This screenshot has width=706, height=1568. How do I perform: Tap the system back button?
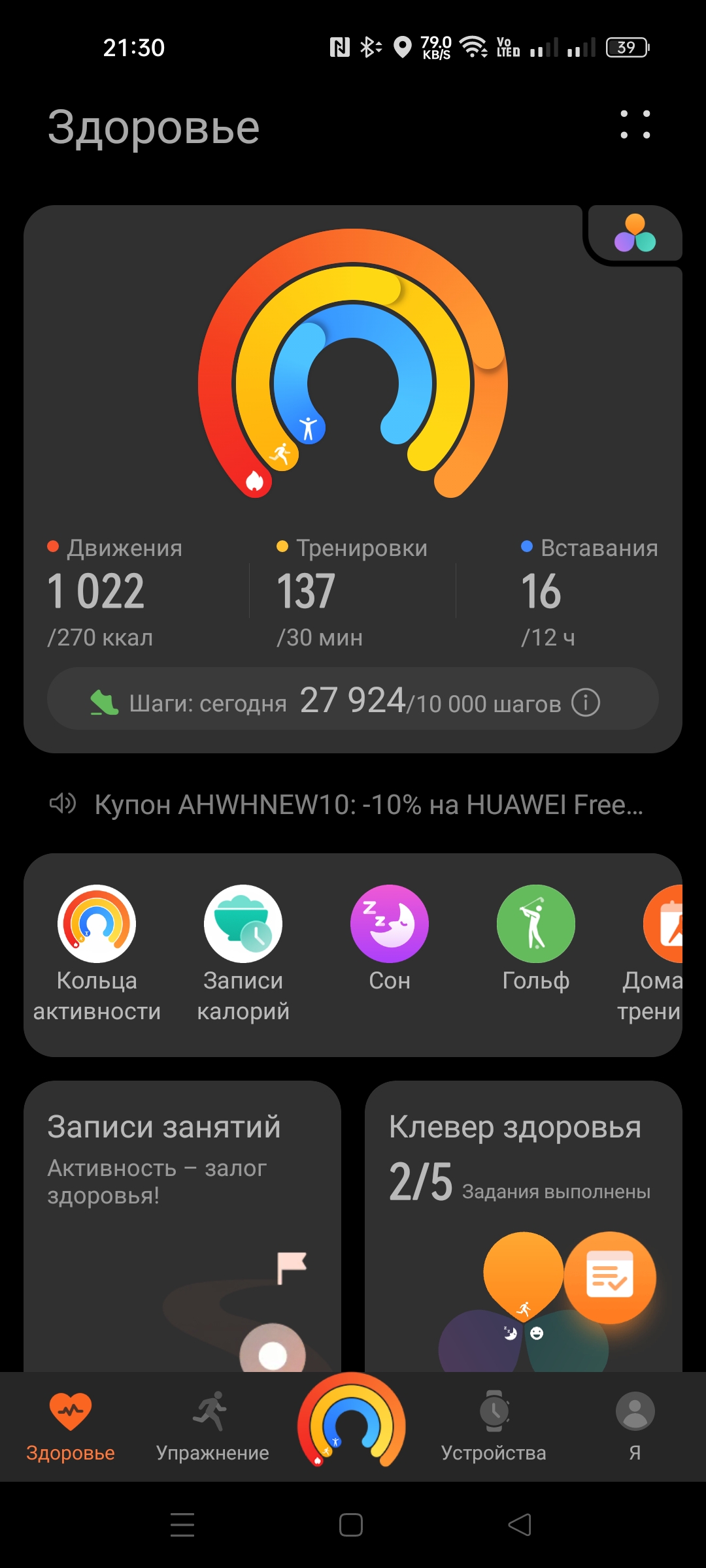[x=520, y=1525]
